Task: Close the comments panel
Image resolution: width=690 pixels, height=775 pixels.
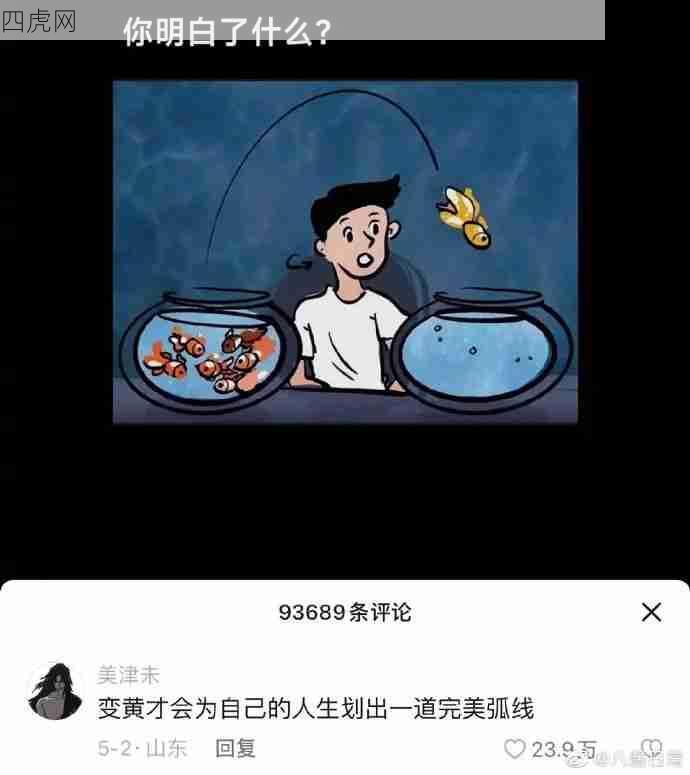Action: [x=651, y=612]
